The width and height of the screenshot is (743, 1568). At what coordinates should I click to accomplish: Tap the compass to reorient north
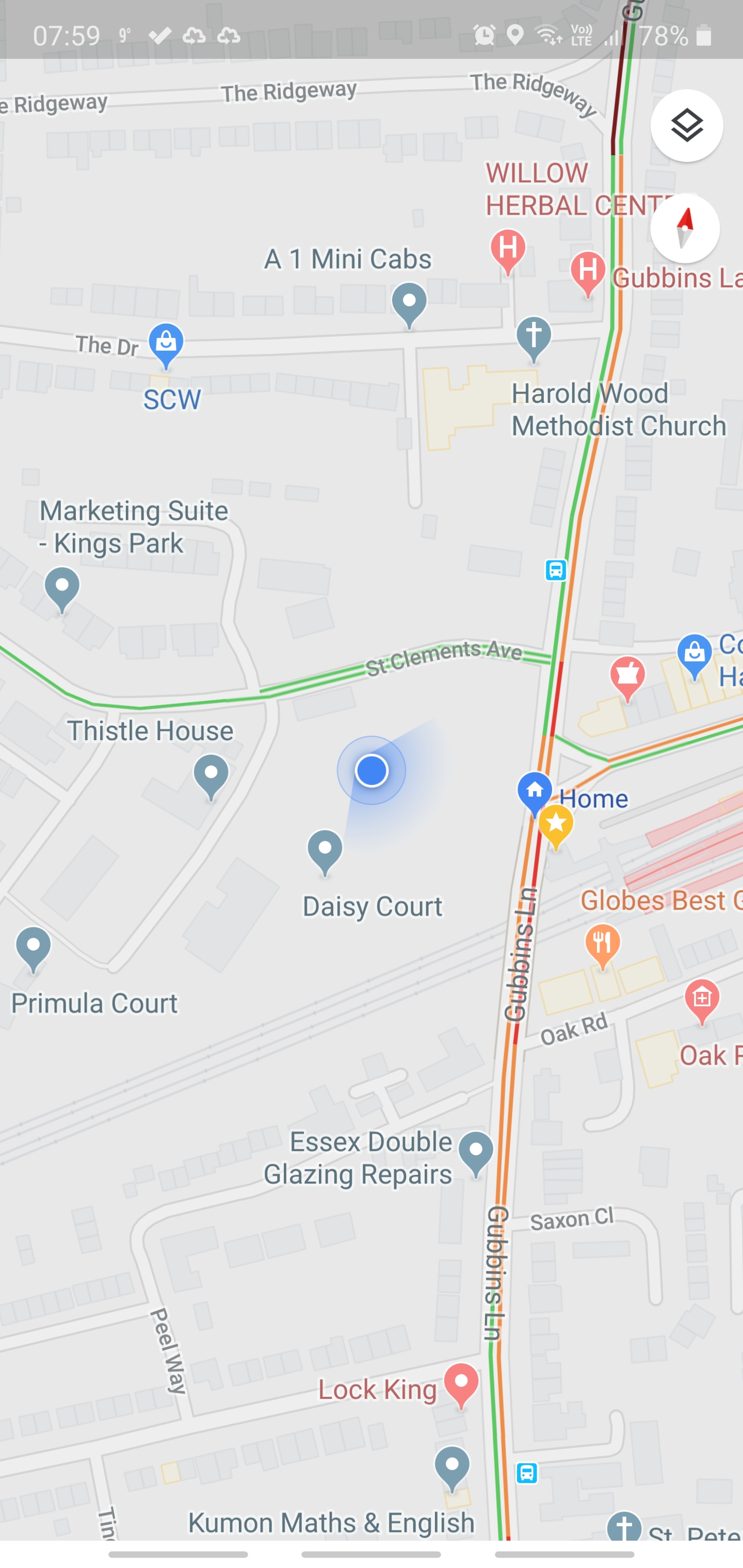[x=685, y=227]
